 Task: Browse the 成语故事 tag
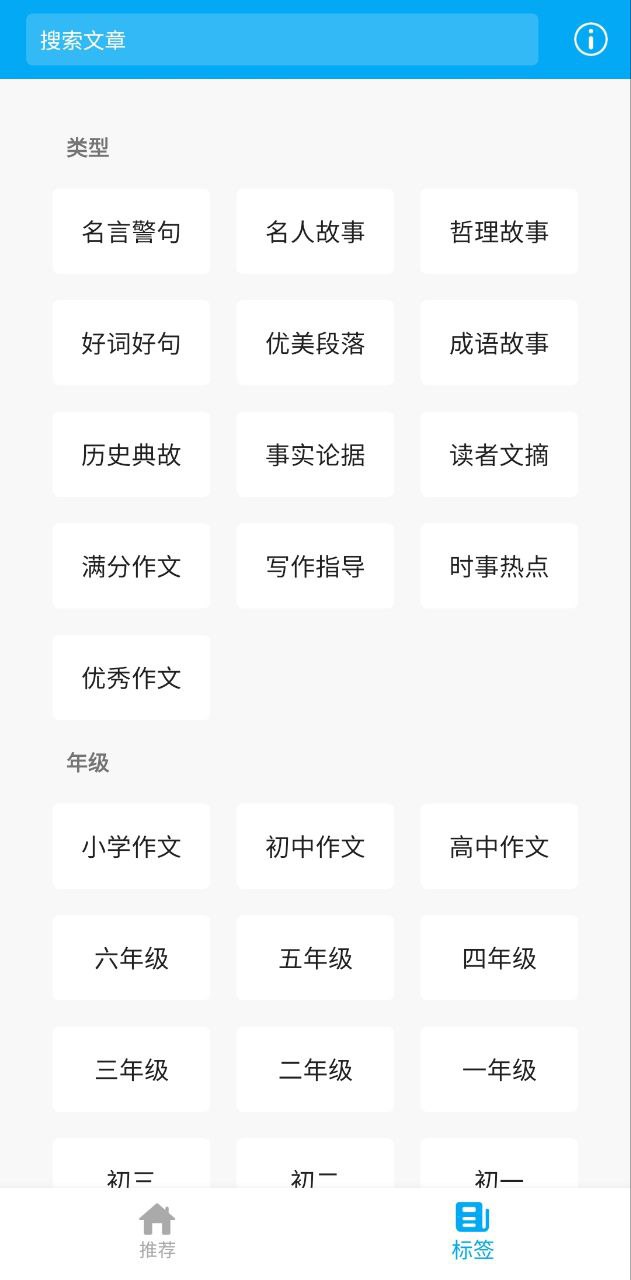(499, 343)
